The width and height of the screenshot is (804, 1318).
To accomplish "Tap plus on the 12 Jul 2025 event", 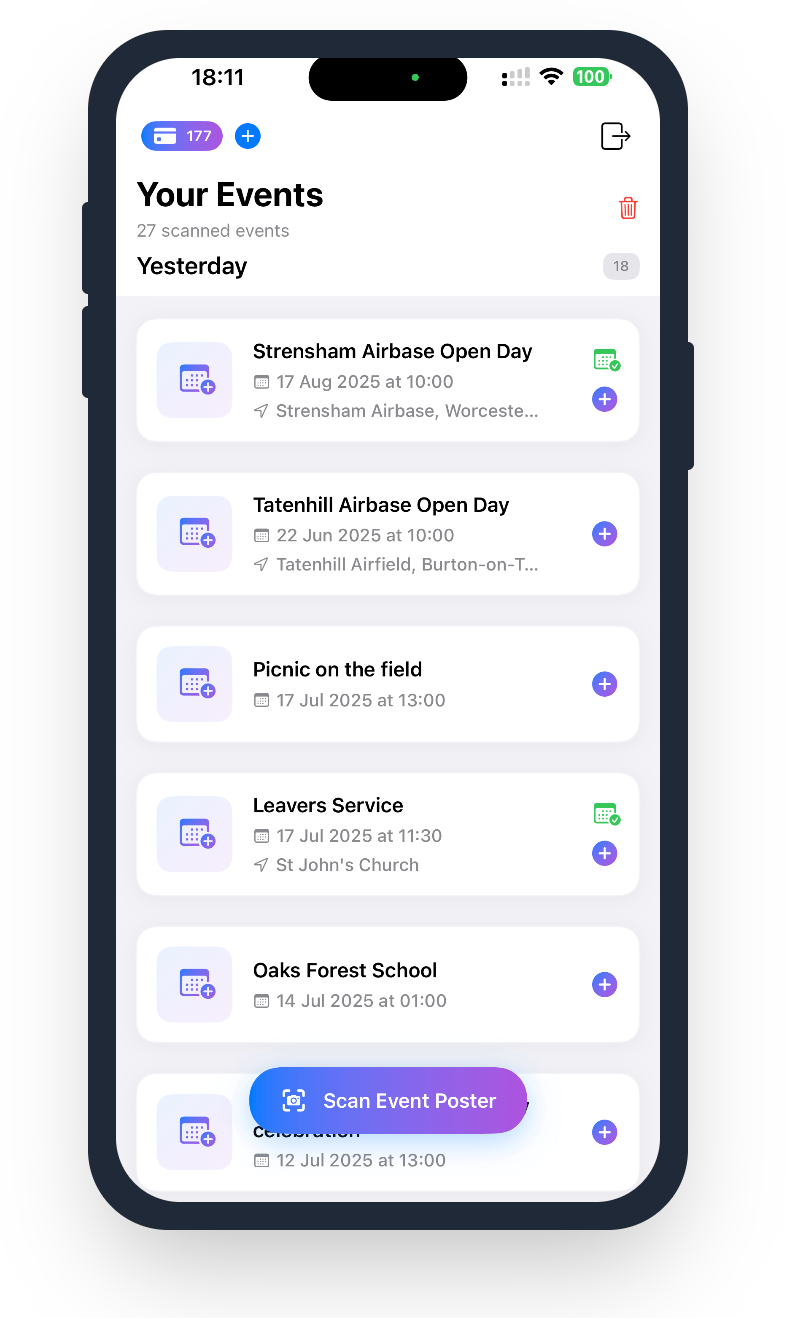I will point(604,1132).
